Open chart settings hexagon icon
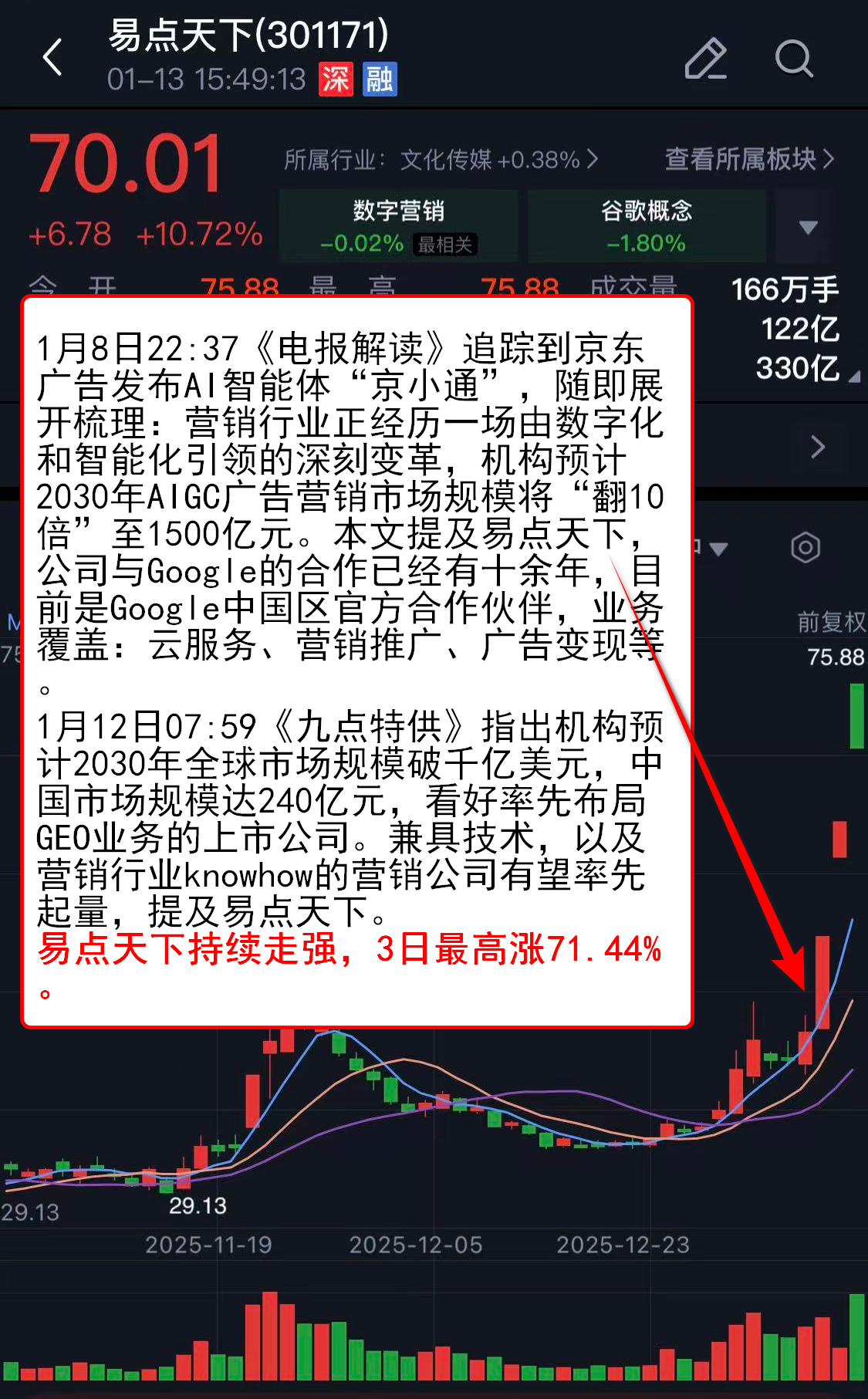 805,548
